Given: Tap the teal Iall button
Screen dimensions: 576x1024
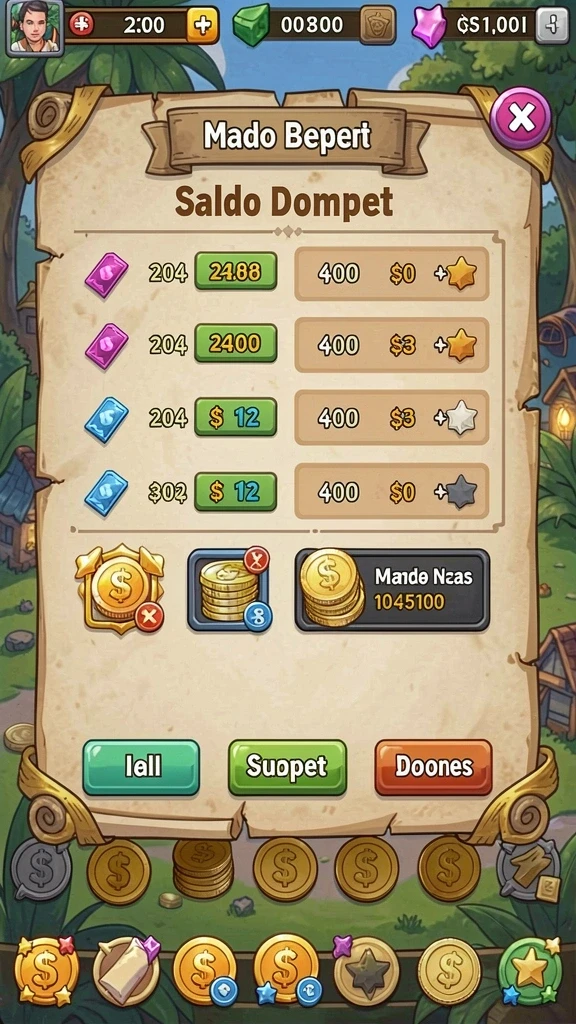Looking at the screenshot, I should tap(141, 767).
